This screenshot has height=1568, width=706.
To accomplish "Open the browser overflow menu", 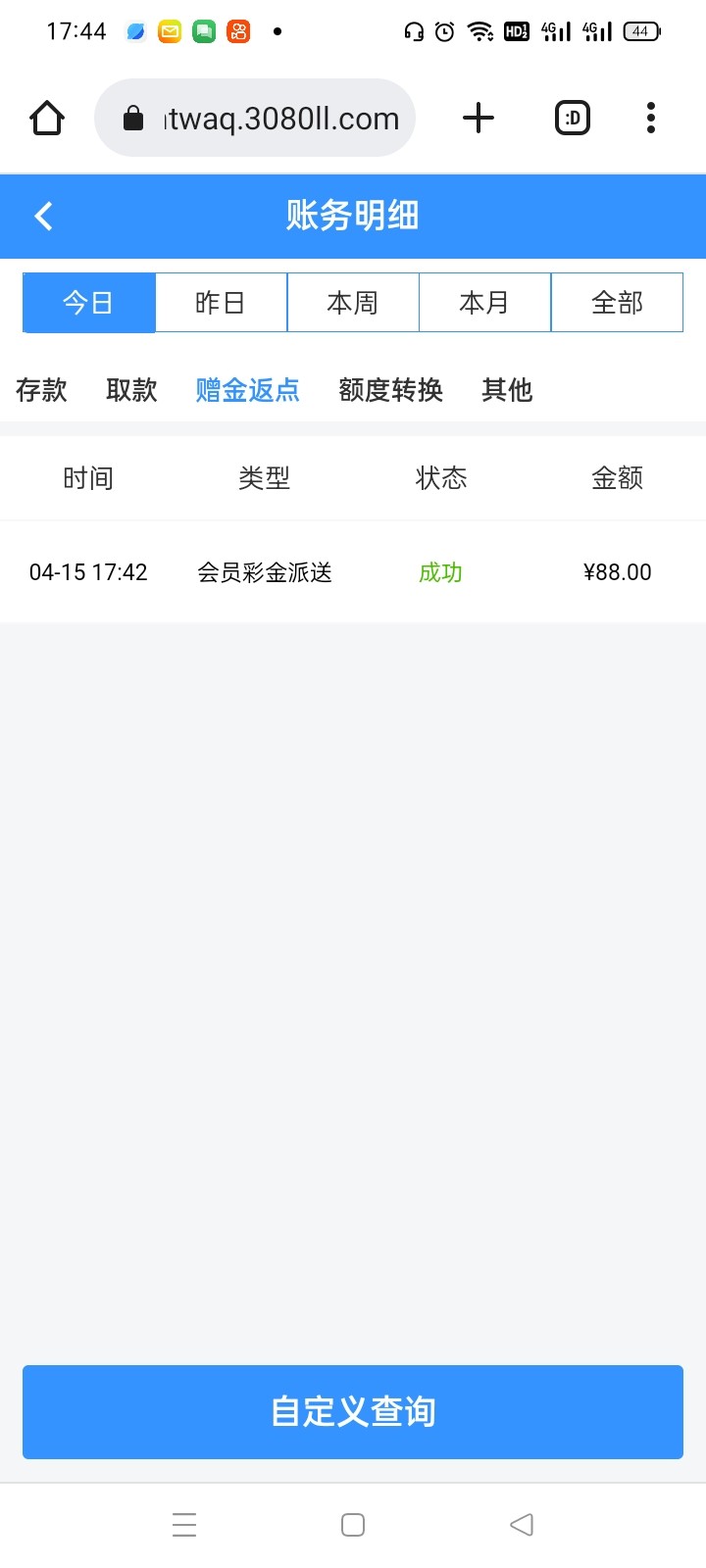I will (650, 119).
